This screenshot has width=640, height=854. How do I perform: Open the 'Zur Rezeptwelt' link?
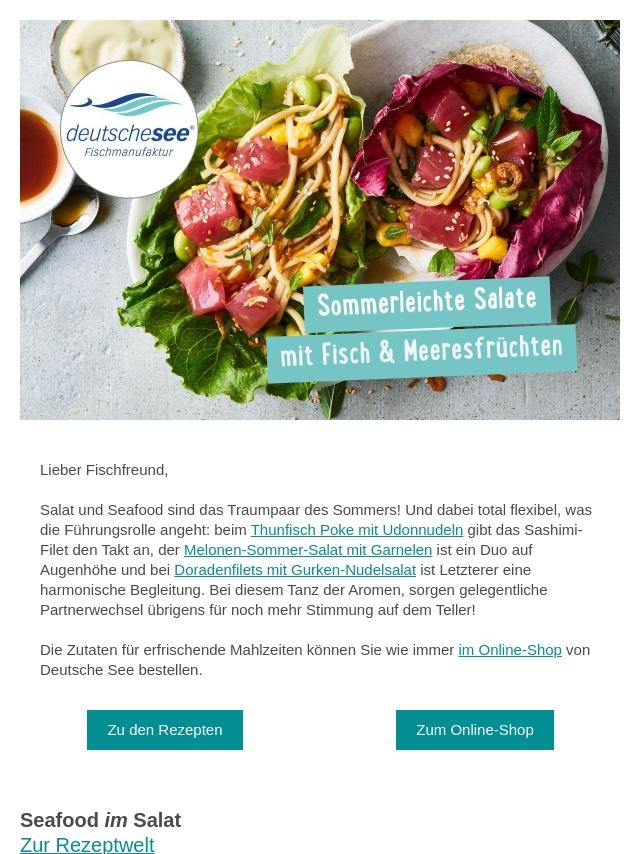[x=87, y=844]
